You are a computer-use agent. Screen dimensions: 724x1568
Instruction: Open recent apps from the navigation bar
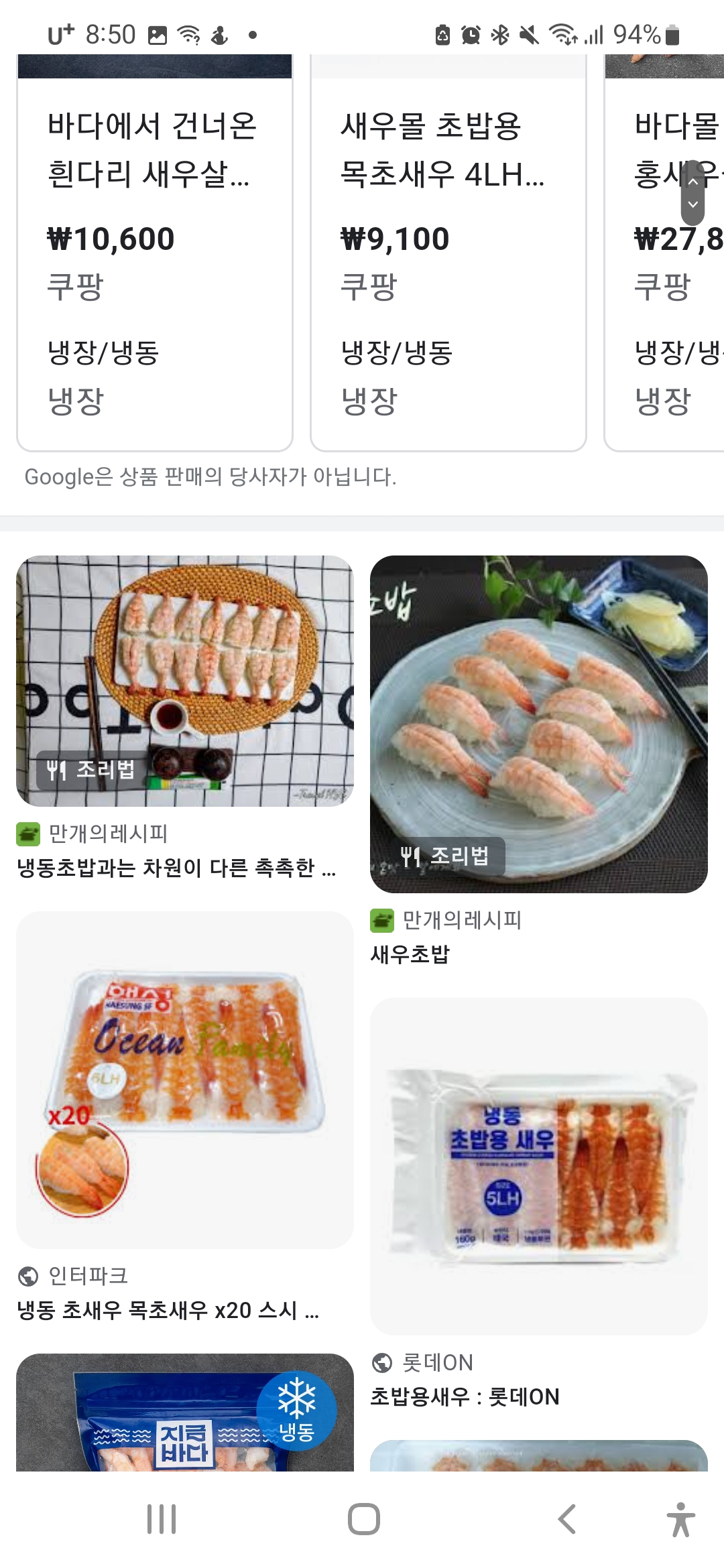tap(162, 1519)
